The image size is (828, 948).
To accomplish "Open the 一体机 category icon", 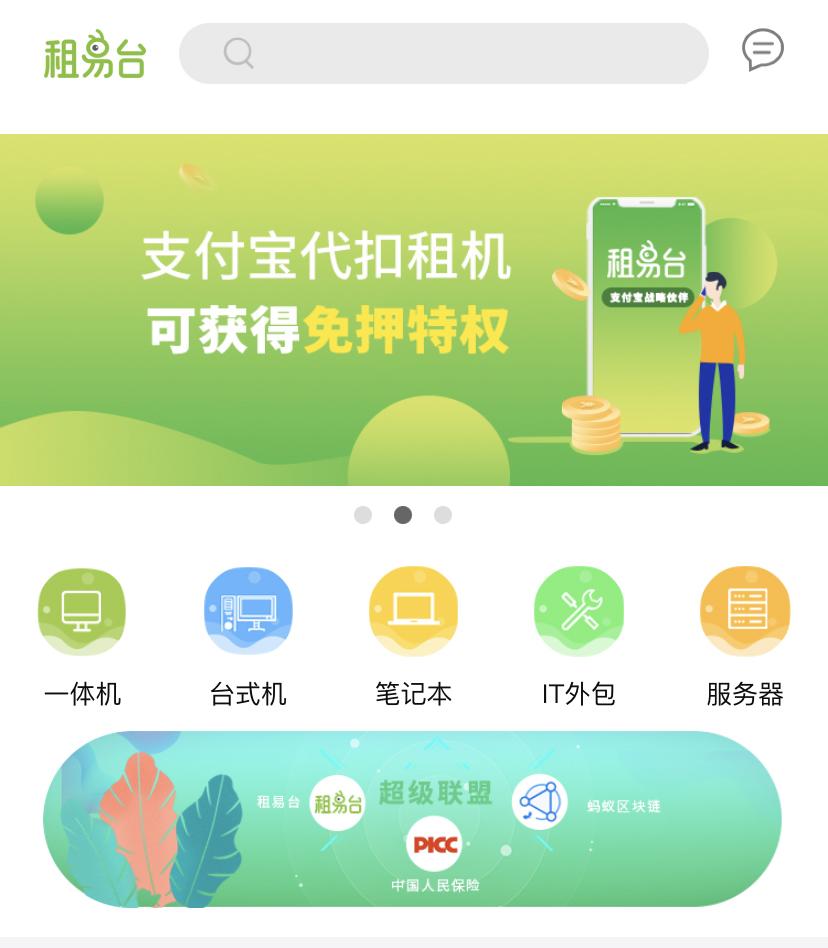I will tap(82, 611).
